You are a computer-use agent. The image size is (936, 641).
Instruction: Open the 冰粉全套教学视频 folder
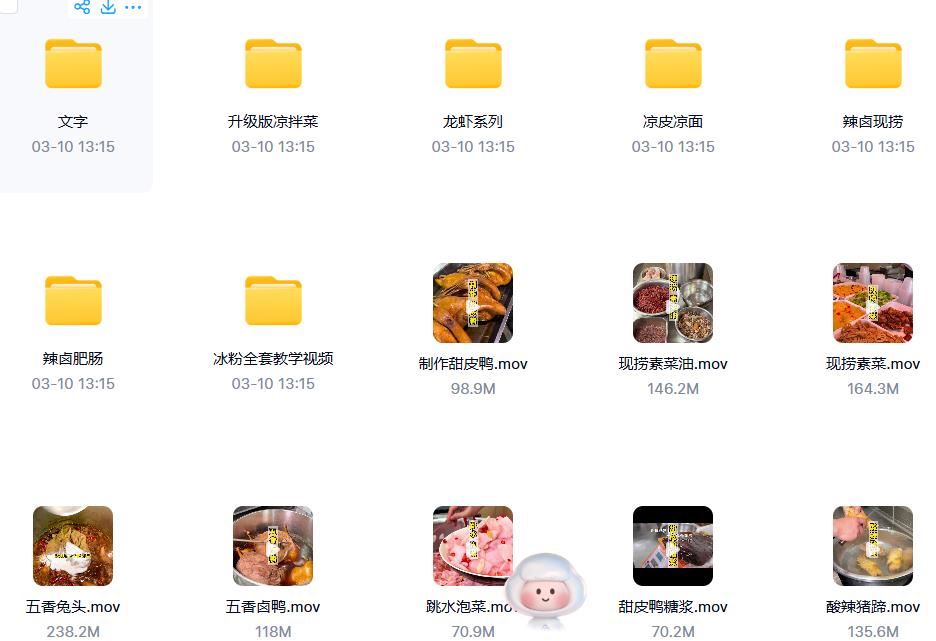pyautogui.click(x=273, y=301)
